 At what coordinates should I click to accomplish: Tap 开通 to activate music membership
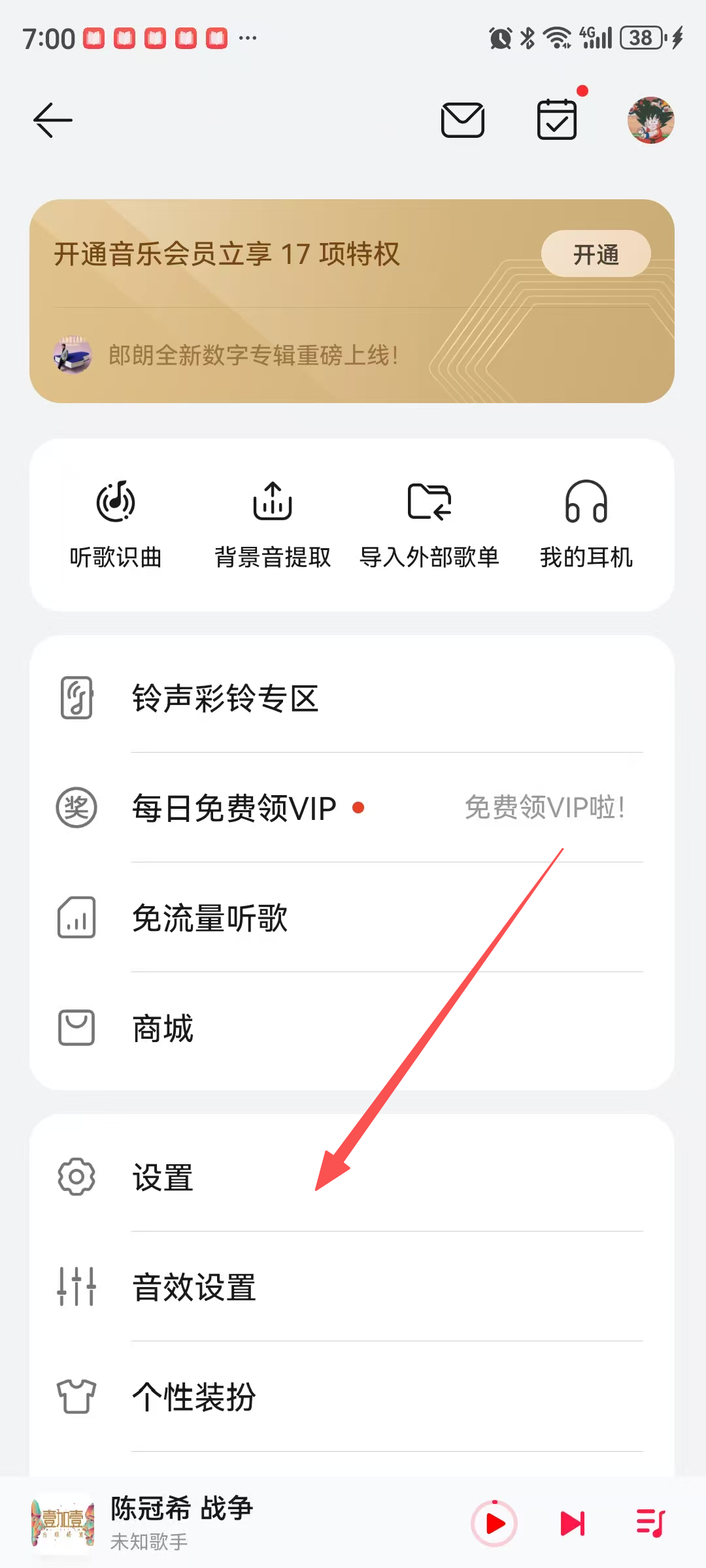pyautogui.click(x=596, y=254)
